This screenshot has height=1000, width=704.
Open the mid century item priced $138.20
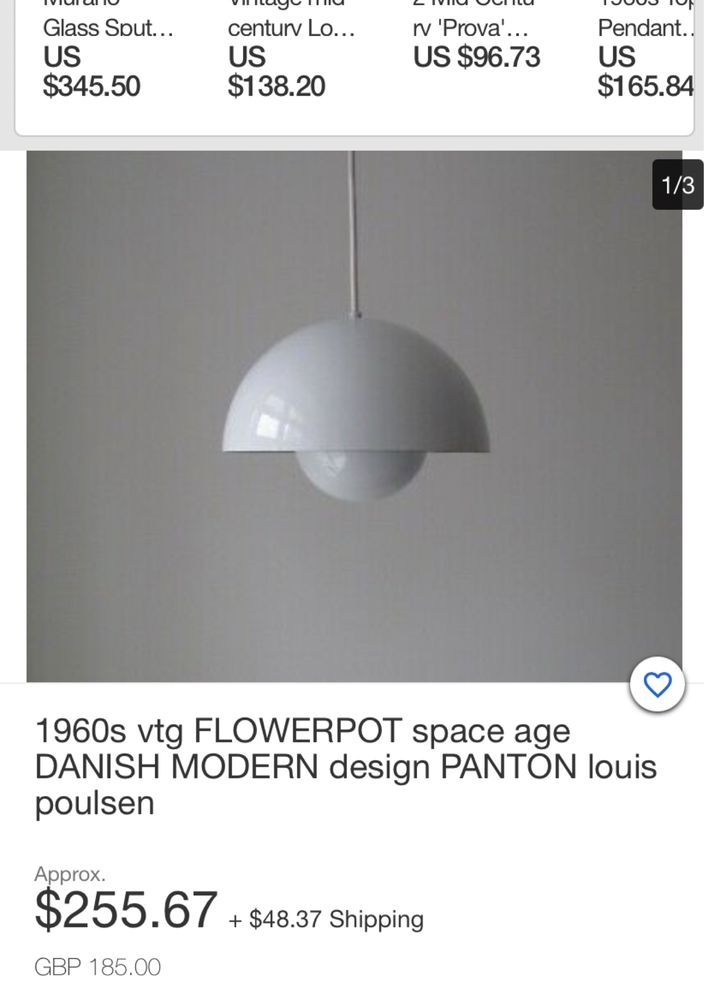290,58
